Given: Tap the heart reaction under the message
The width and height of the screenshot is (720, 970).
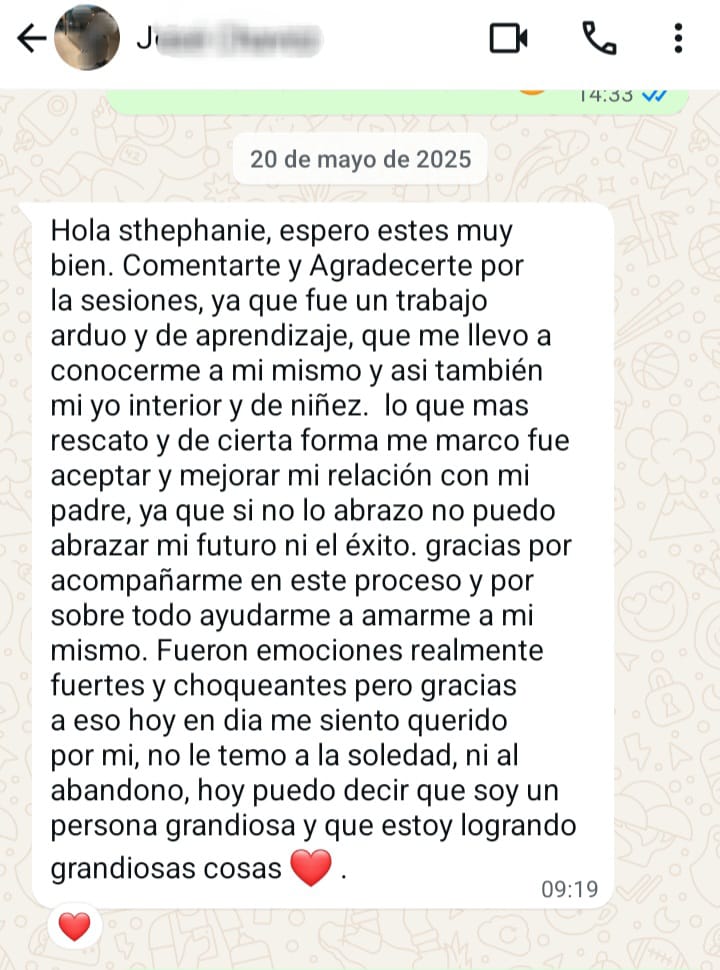Looking at the screenshot, I should pos(75,927).
